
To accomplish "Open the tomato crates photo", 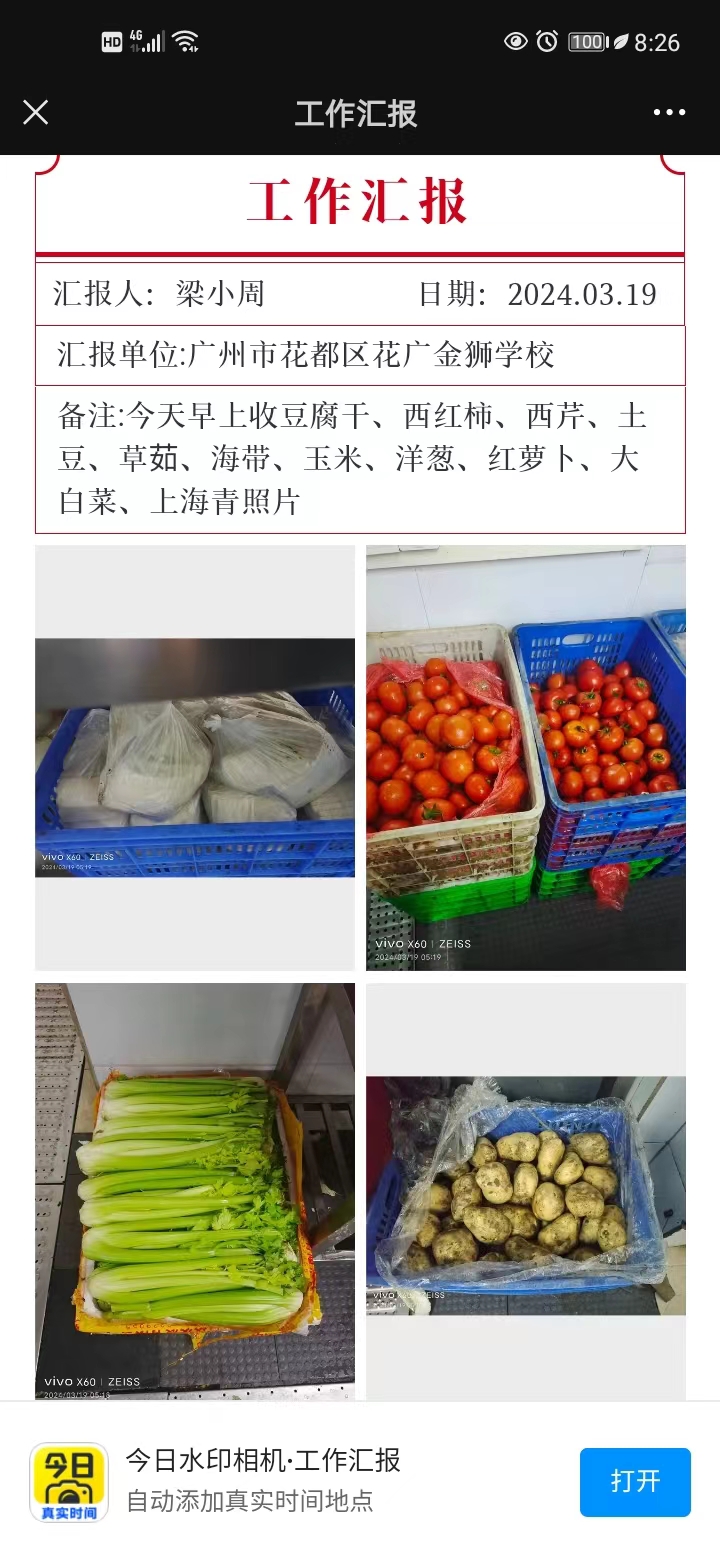I will point(526,757).
